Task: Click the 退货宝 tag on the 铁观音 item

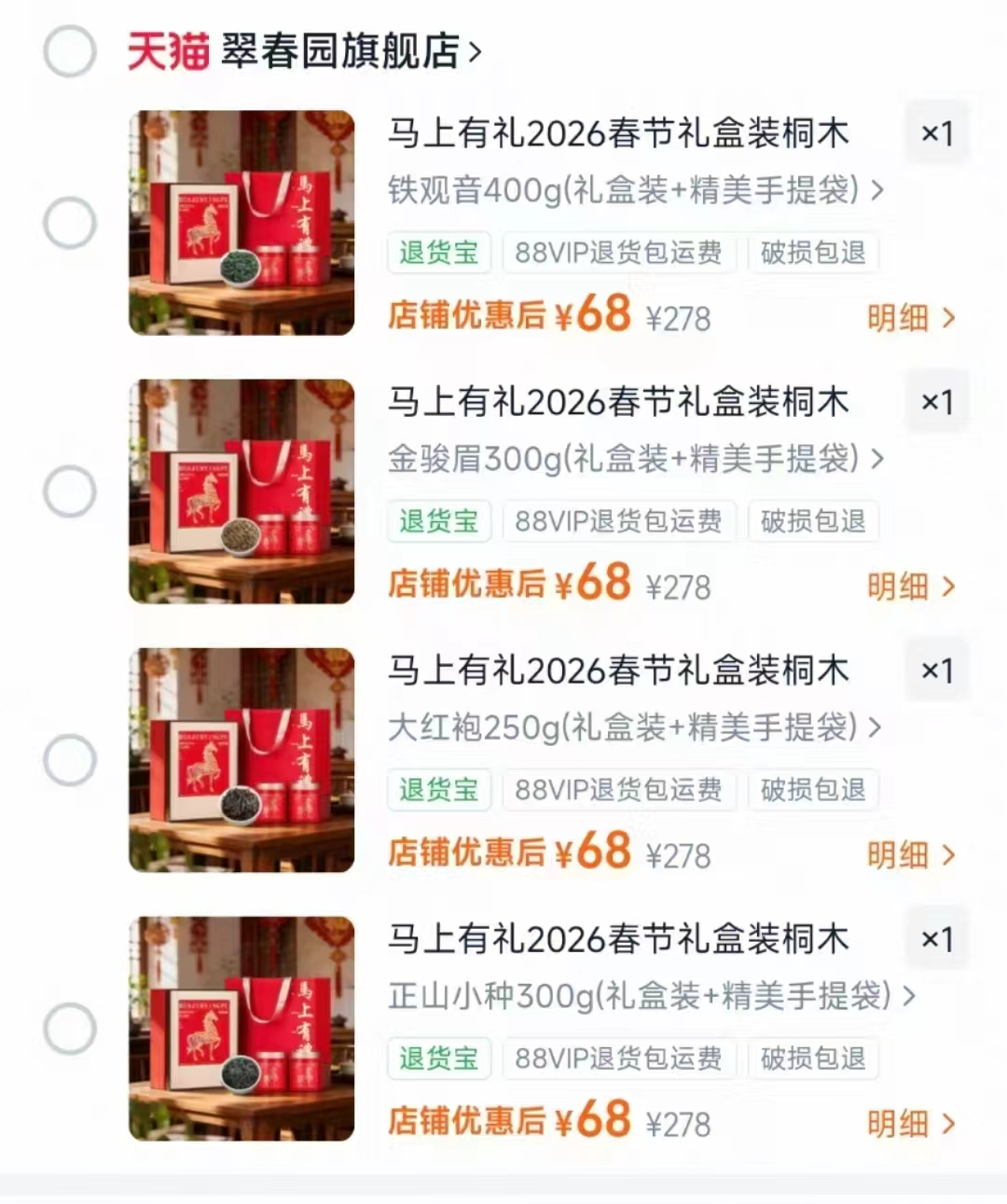Action: 438,253
